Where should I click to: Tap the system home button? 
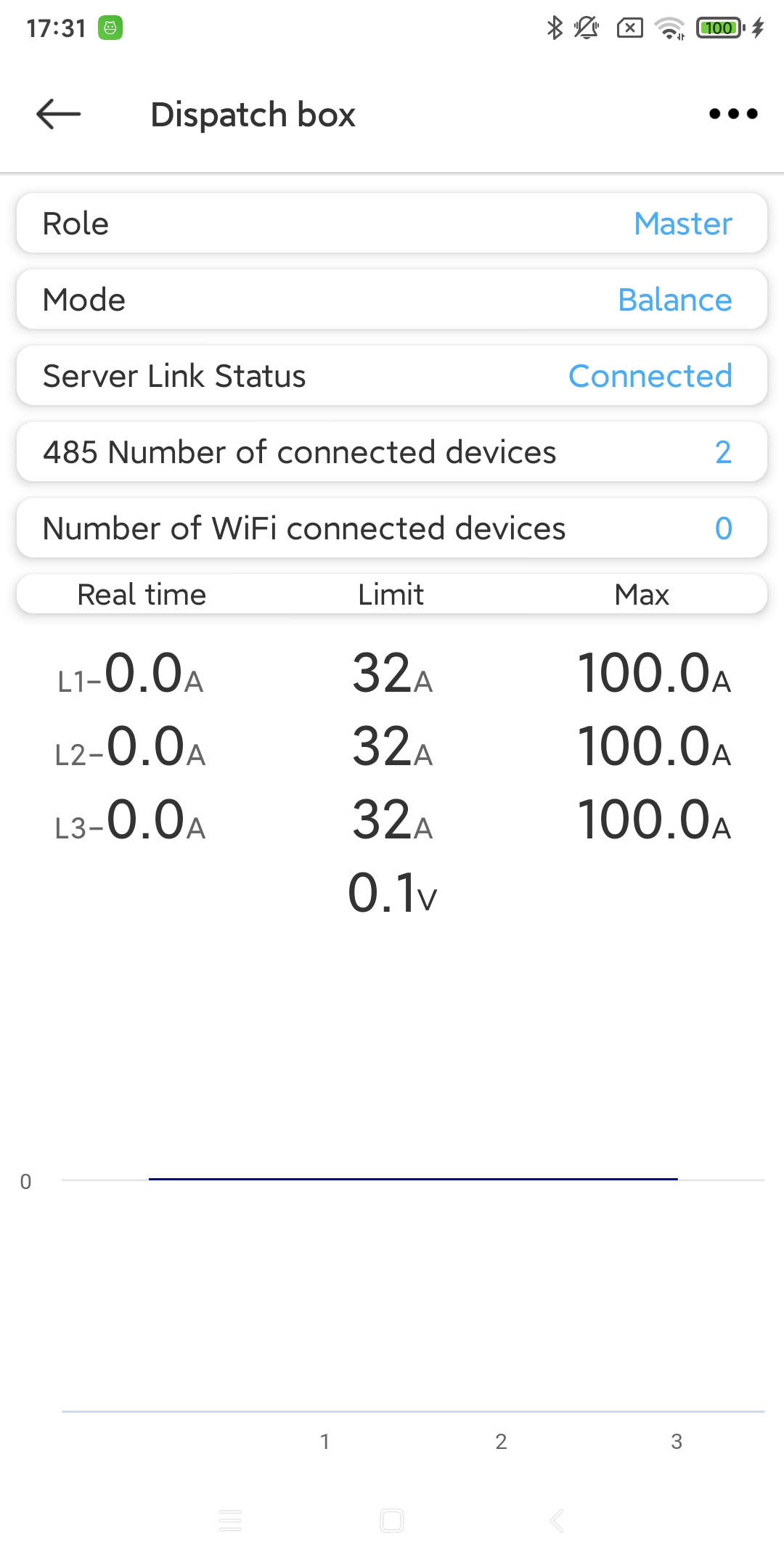click(x=392, y=1520)
